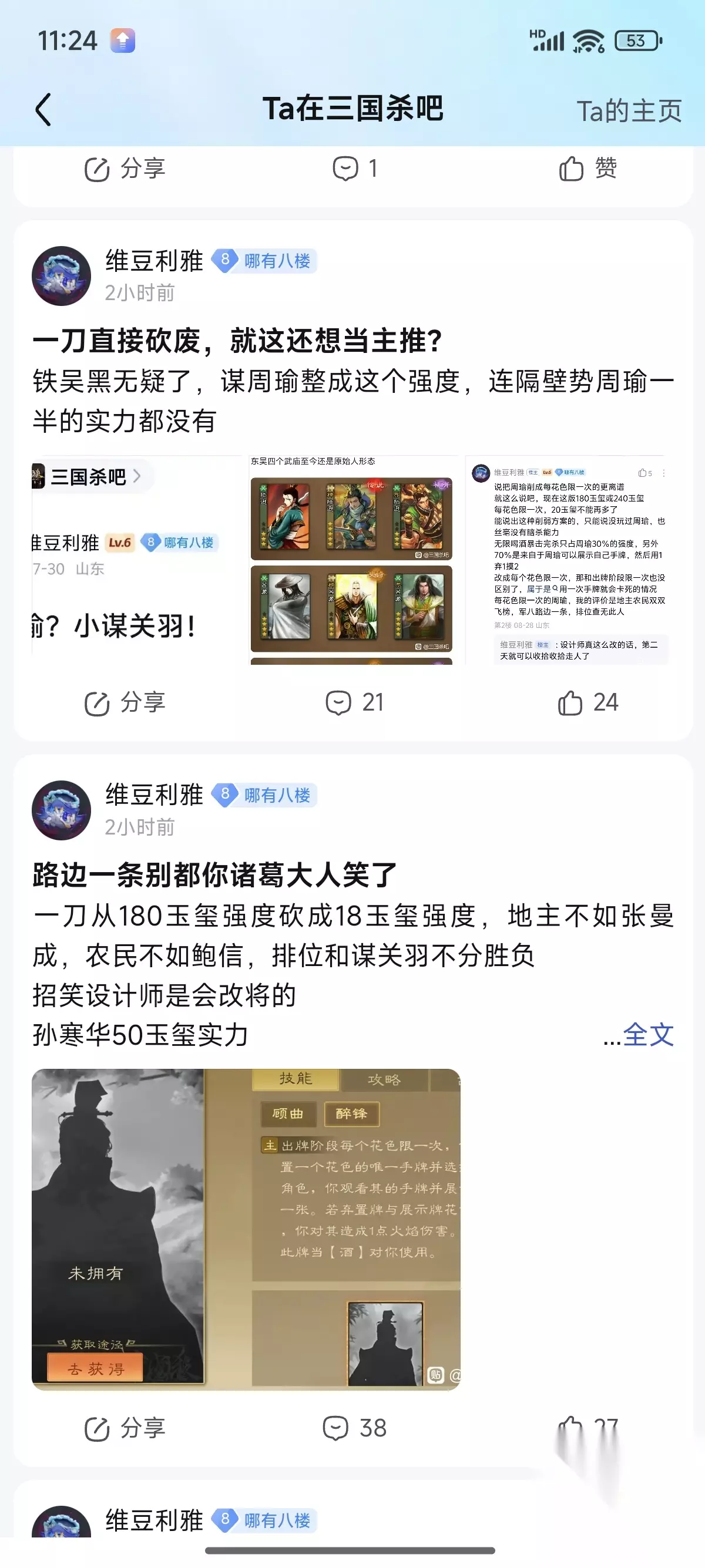This screenshot has width=705, height=1568.
Task: Go back using the top-left arrow
Action: [43, 110]
